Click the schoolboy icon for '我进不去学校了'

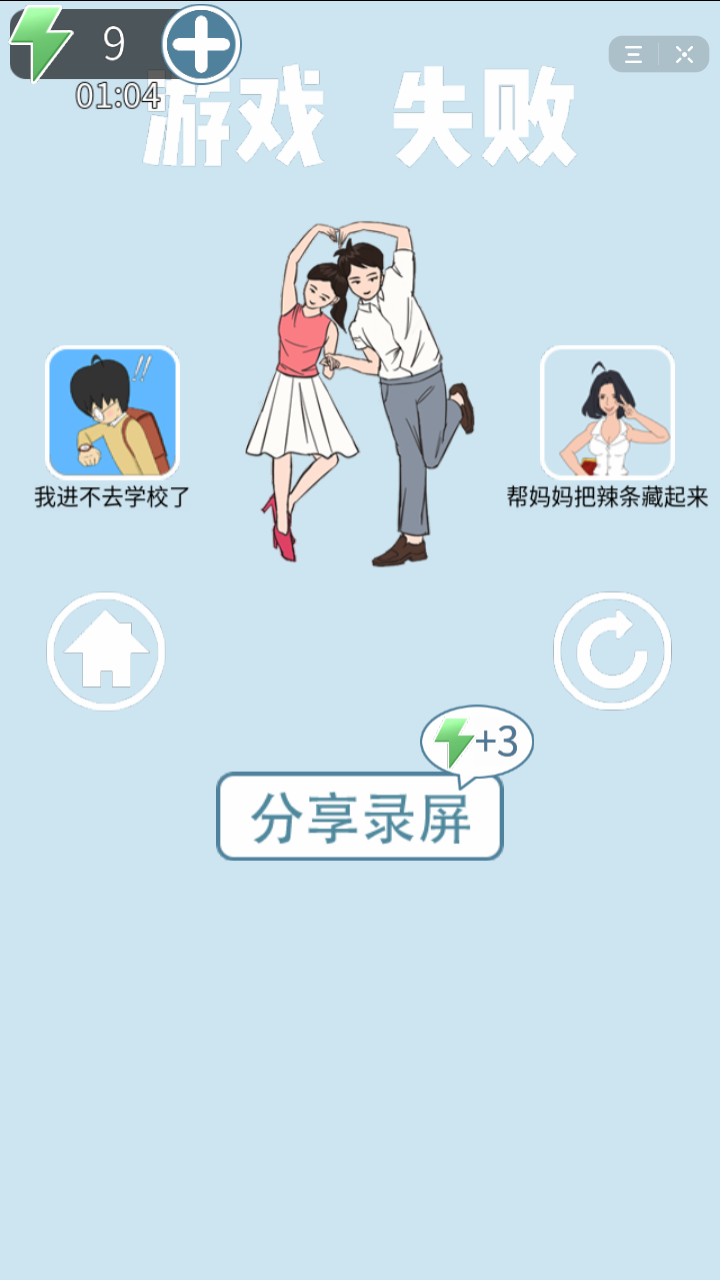click(x=112, y=410)
